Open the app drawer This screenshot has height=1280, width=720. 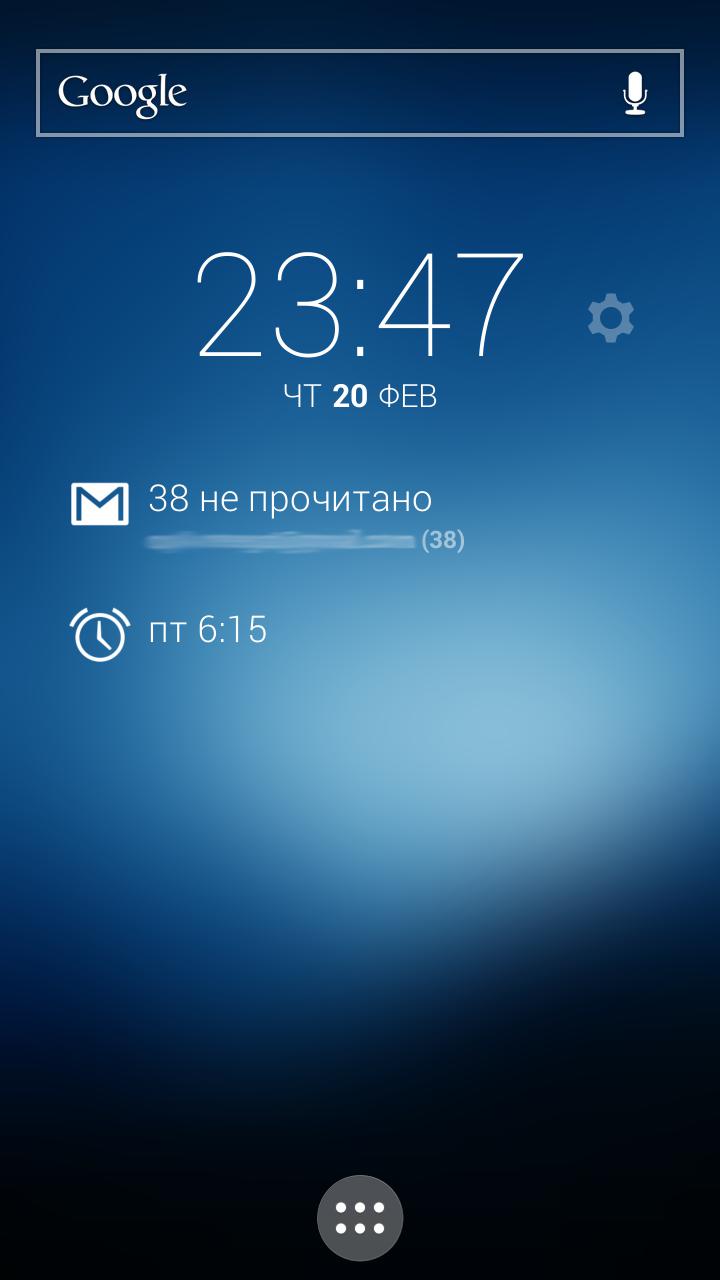(360, 1218)
